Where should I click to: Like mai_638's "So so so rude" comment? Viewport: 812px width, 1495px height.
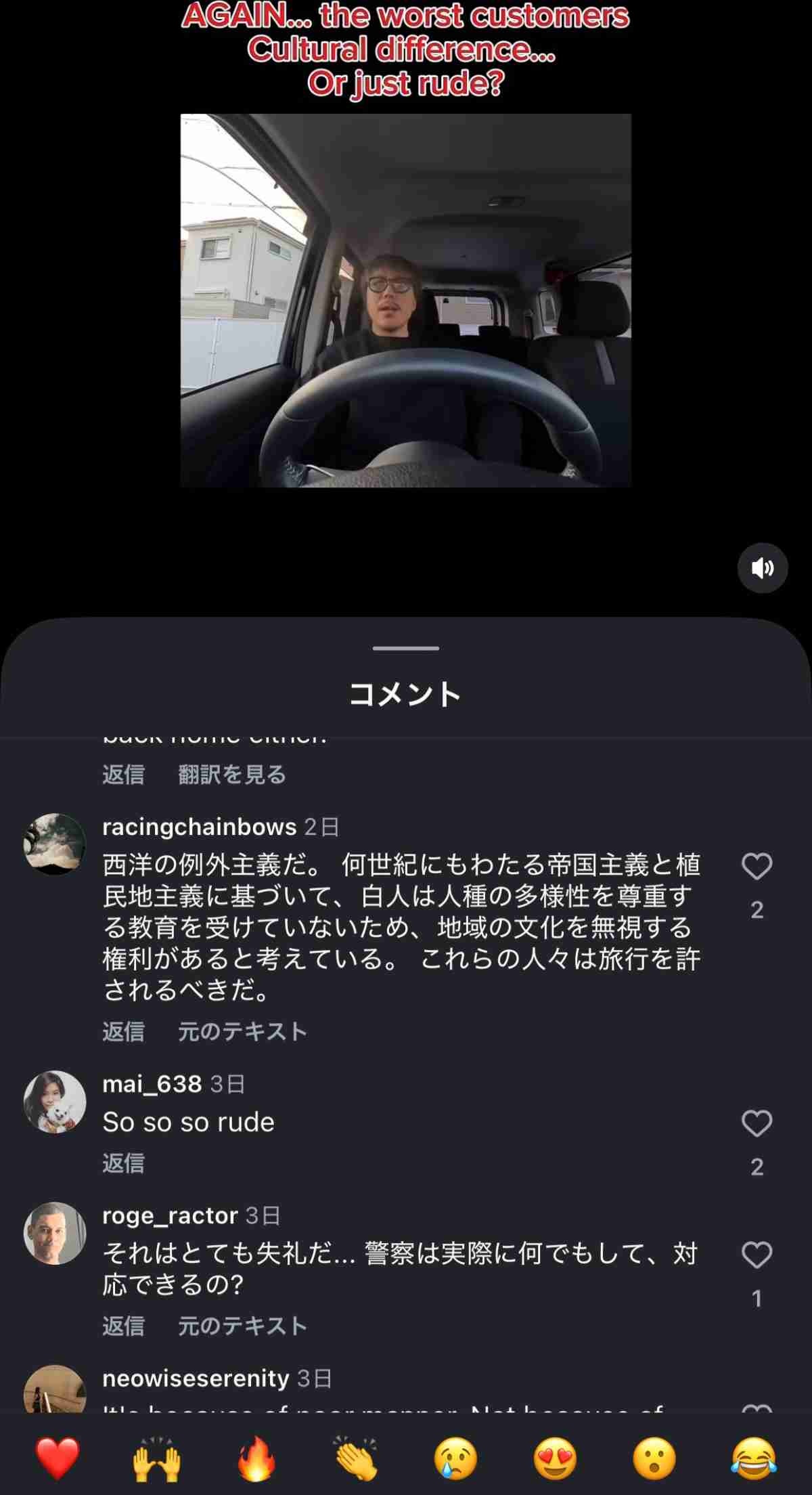pyautogui.click(x=757, y=1124)
